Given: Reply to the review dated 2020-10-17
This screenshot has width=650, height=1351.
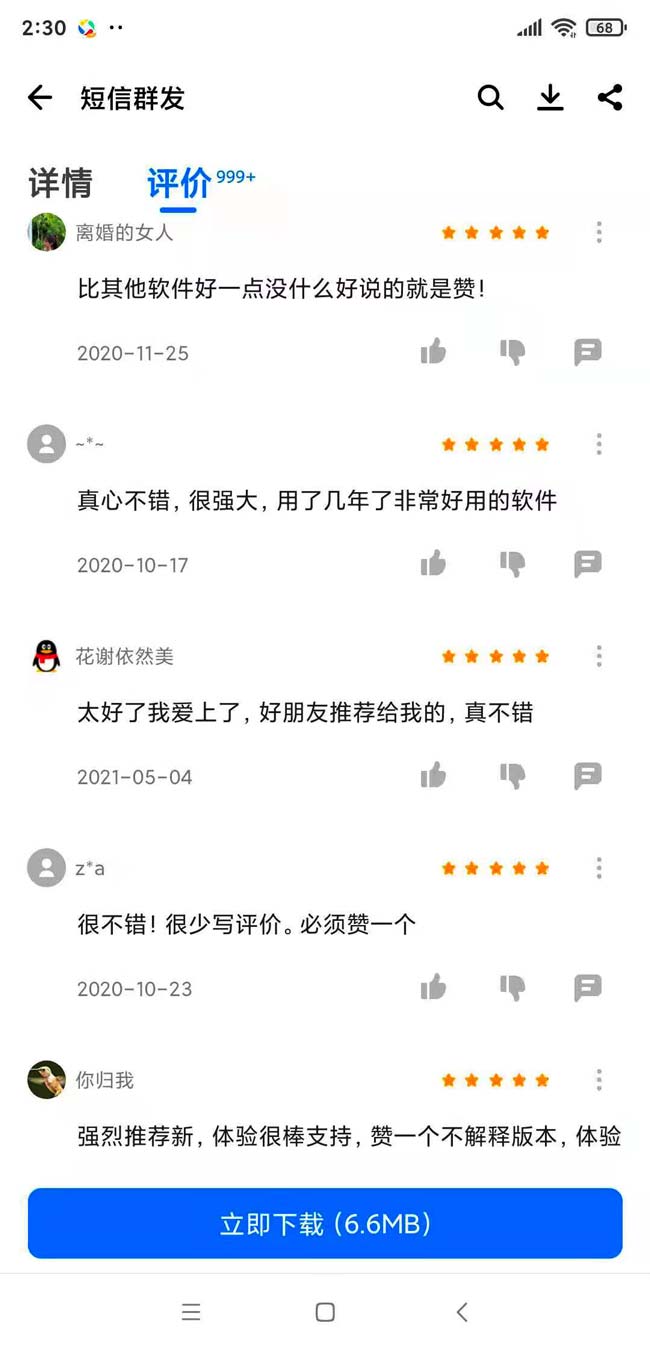Looking at the screenshot, I should 588,563.
